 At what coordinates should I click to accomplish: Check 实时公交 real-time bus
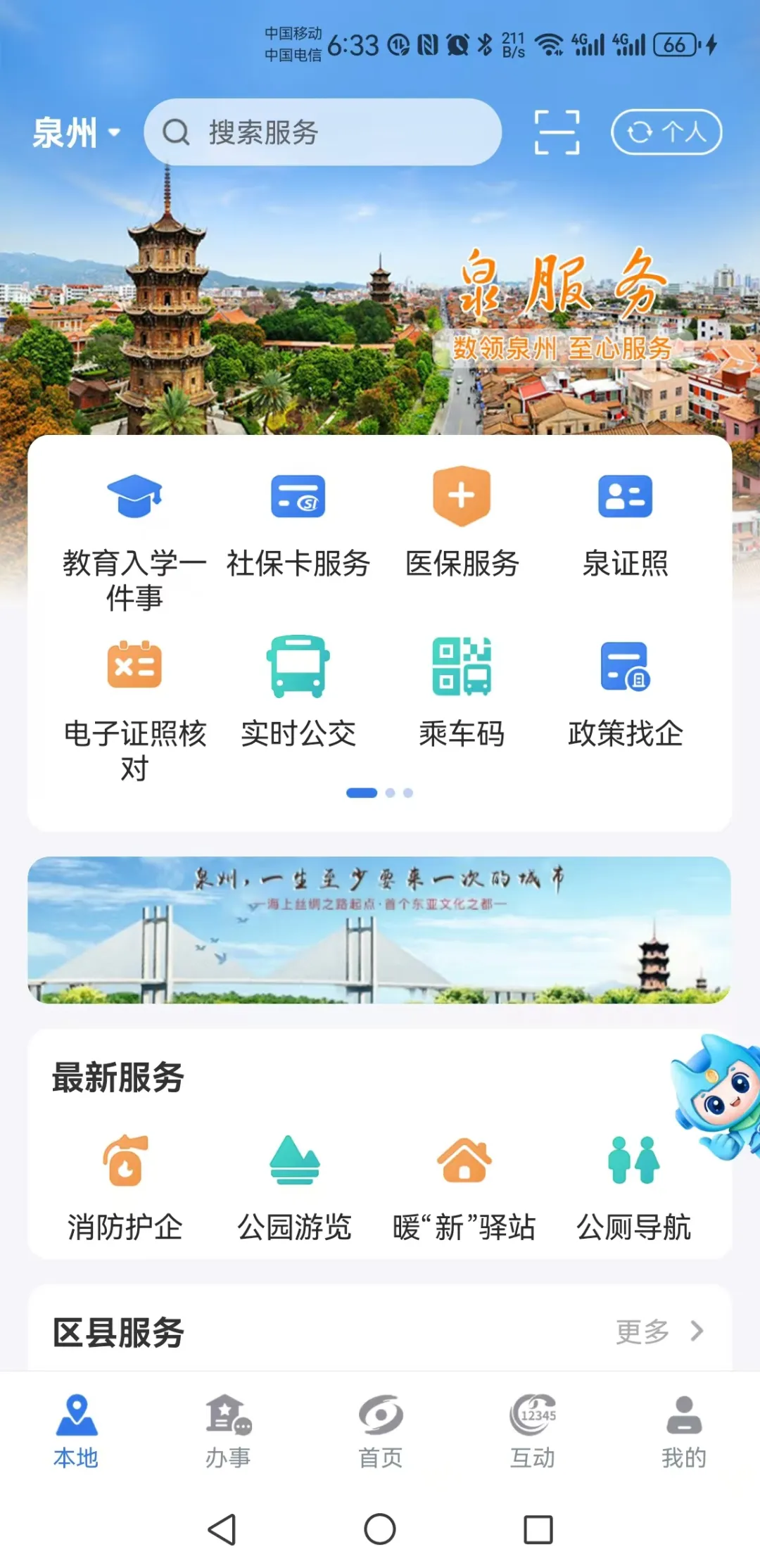click(x=298, y=693)
